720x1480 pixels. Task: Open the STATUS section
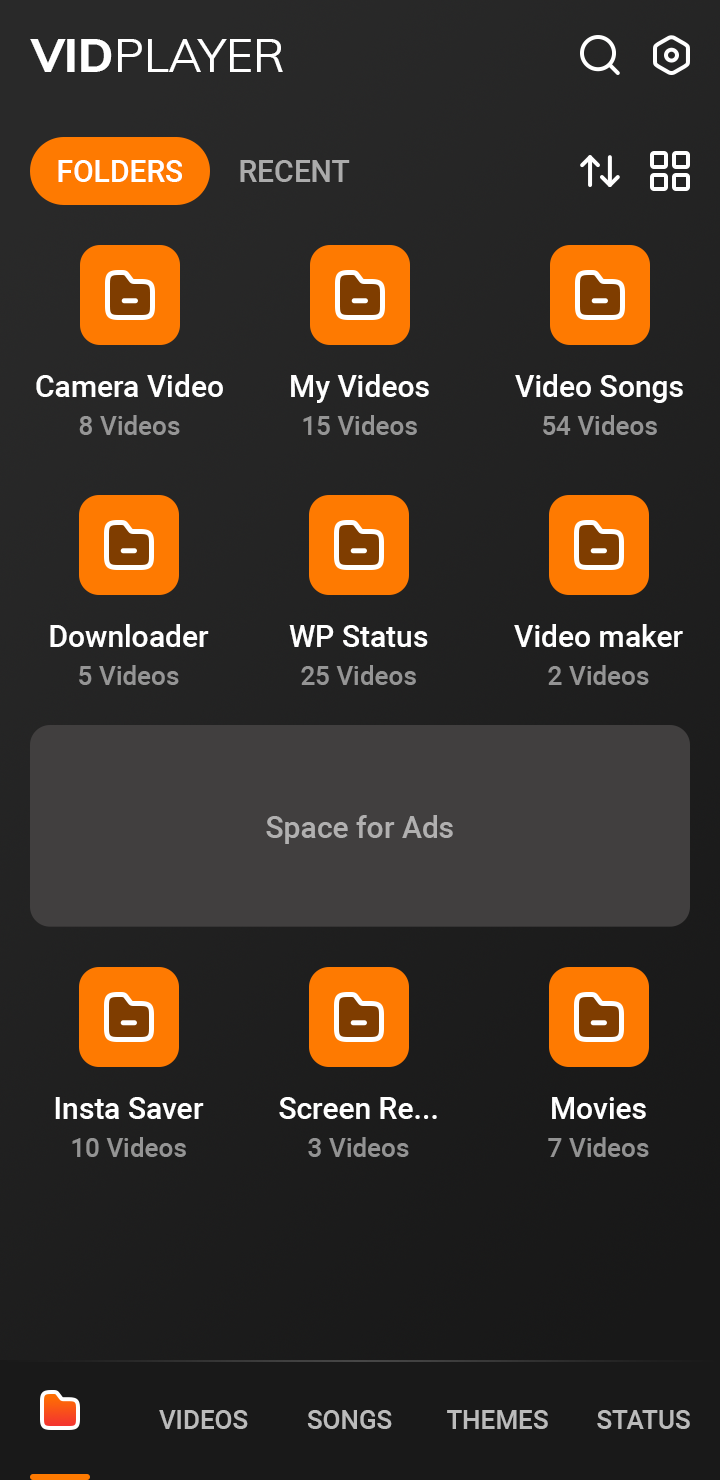(643, 1419)
